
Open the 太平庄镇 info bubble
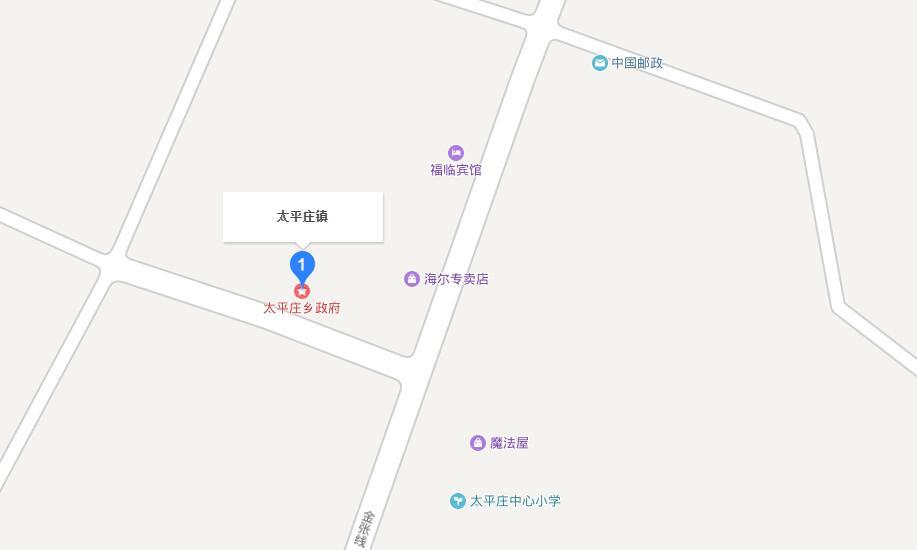(302, 216)
